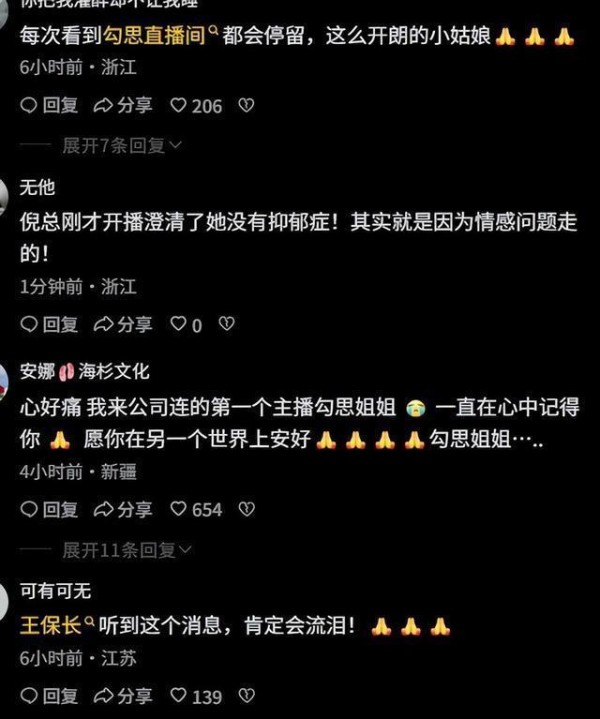Like 可有可无's comment with 139 likes
This screenshot has width=600, height=719.
pyautogui.click(x=180, y=695)
